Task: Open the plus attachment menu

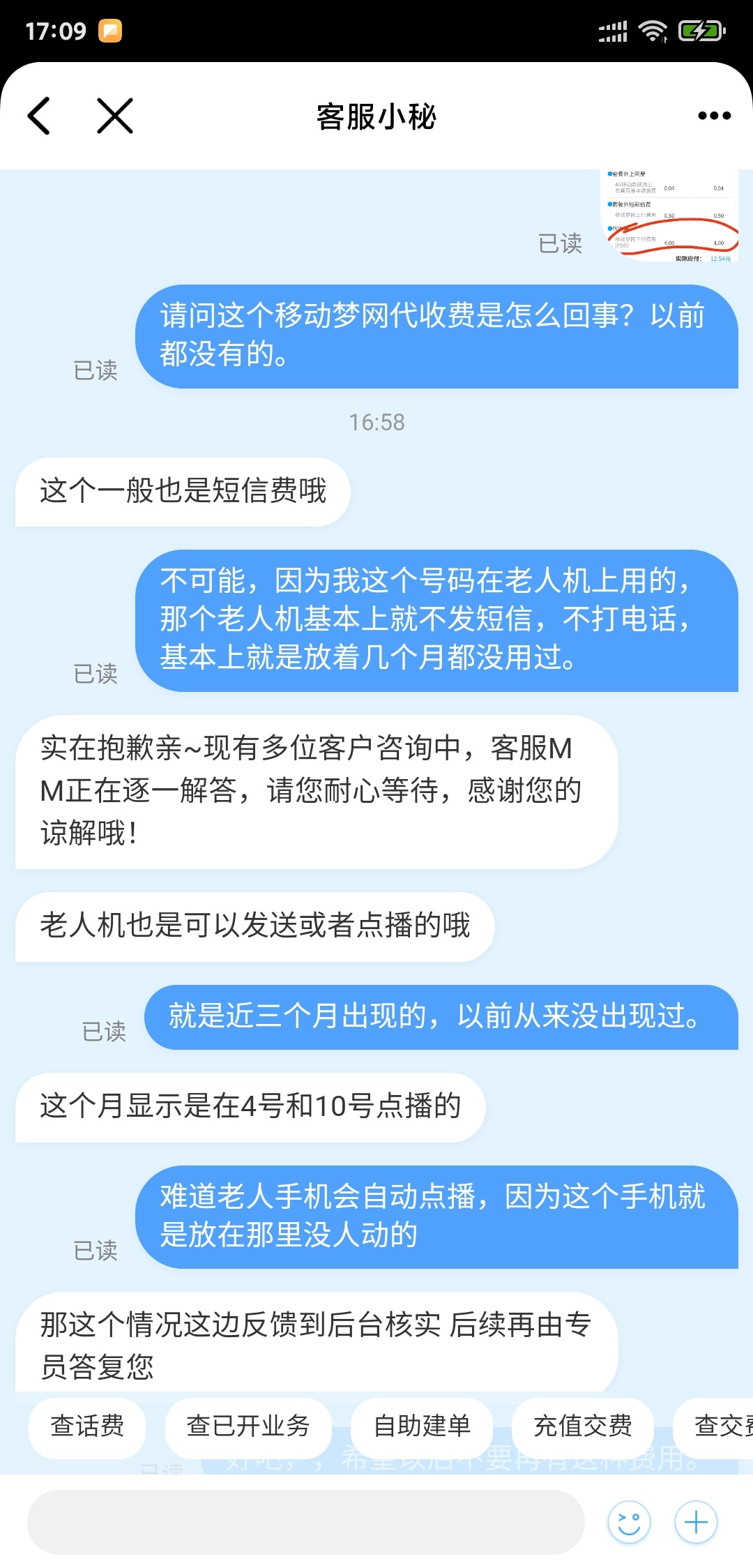Action: click(696, 1522)
